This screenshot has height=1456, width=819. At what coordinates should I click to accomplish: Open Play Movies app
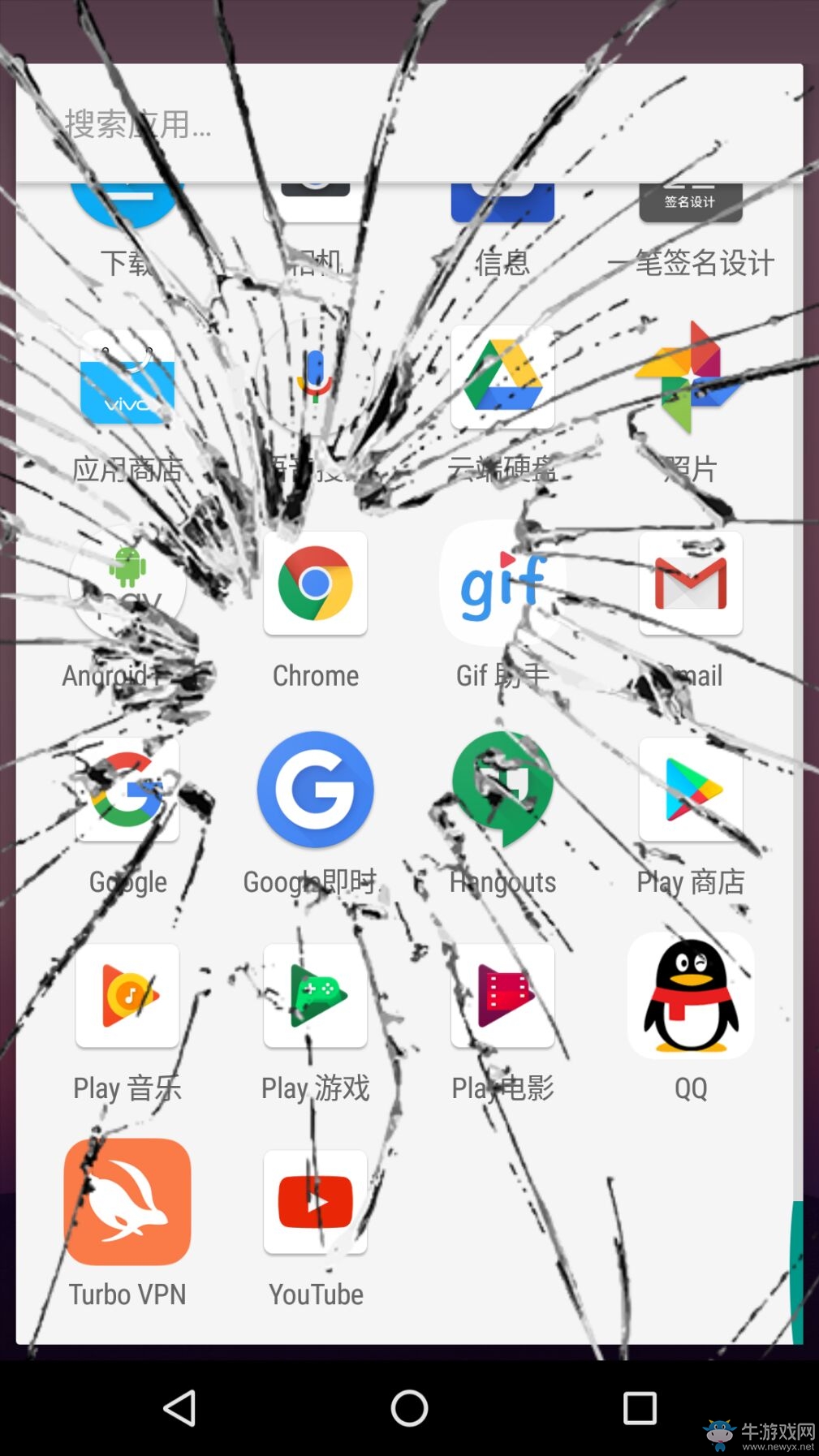point(502,997)
